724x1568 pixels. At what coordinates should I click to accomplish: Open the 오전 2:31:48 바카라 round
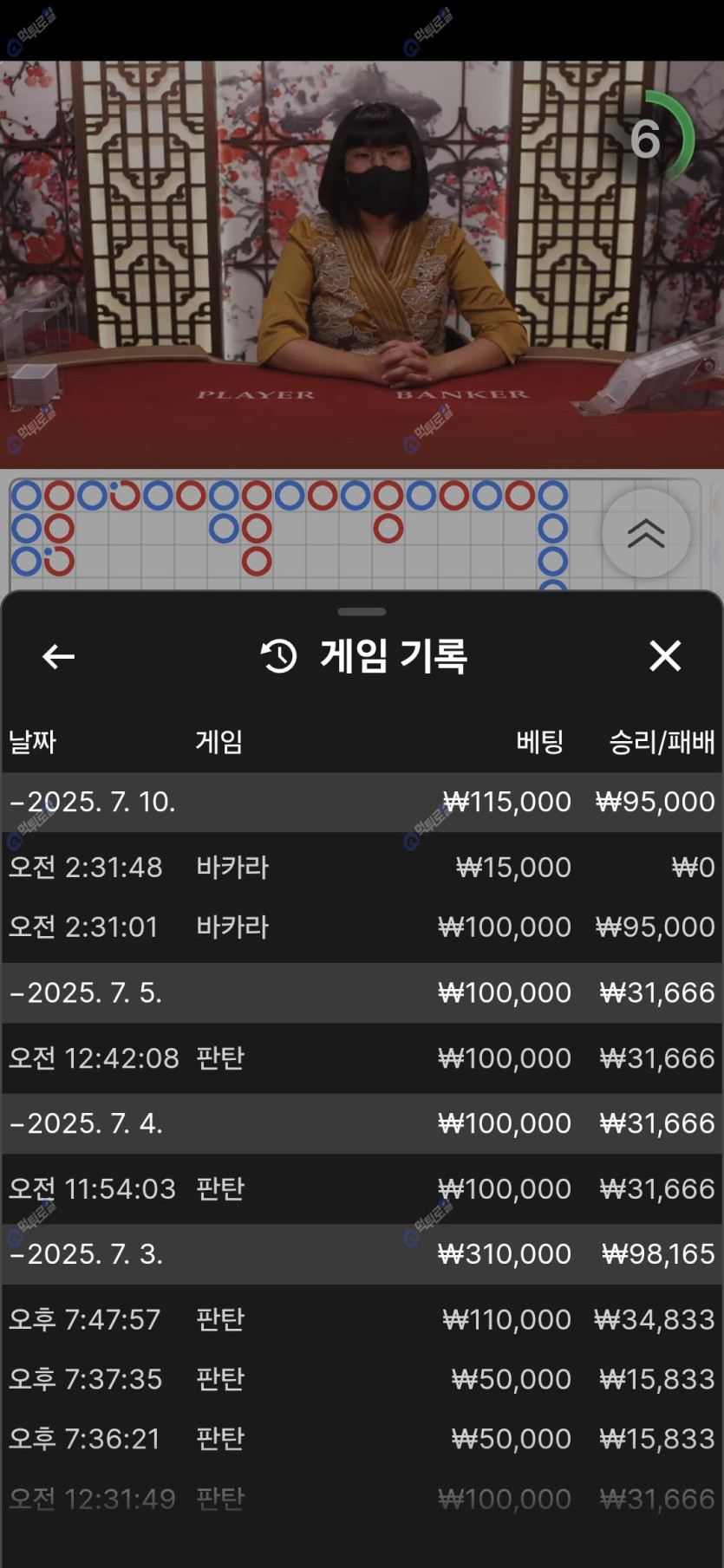[362, 867]
